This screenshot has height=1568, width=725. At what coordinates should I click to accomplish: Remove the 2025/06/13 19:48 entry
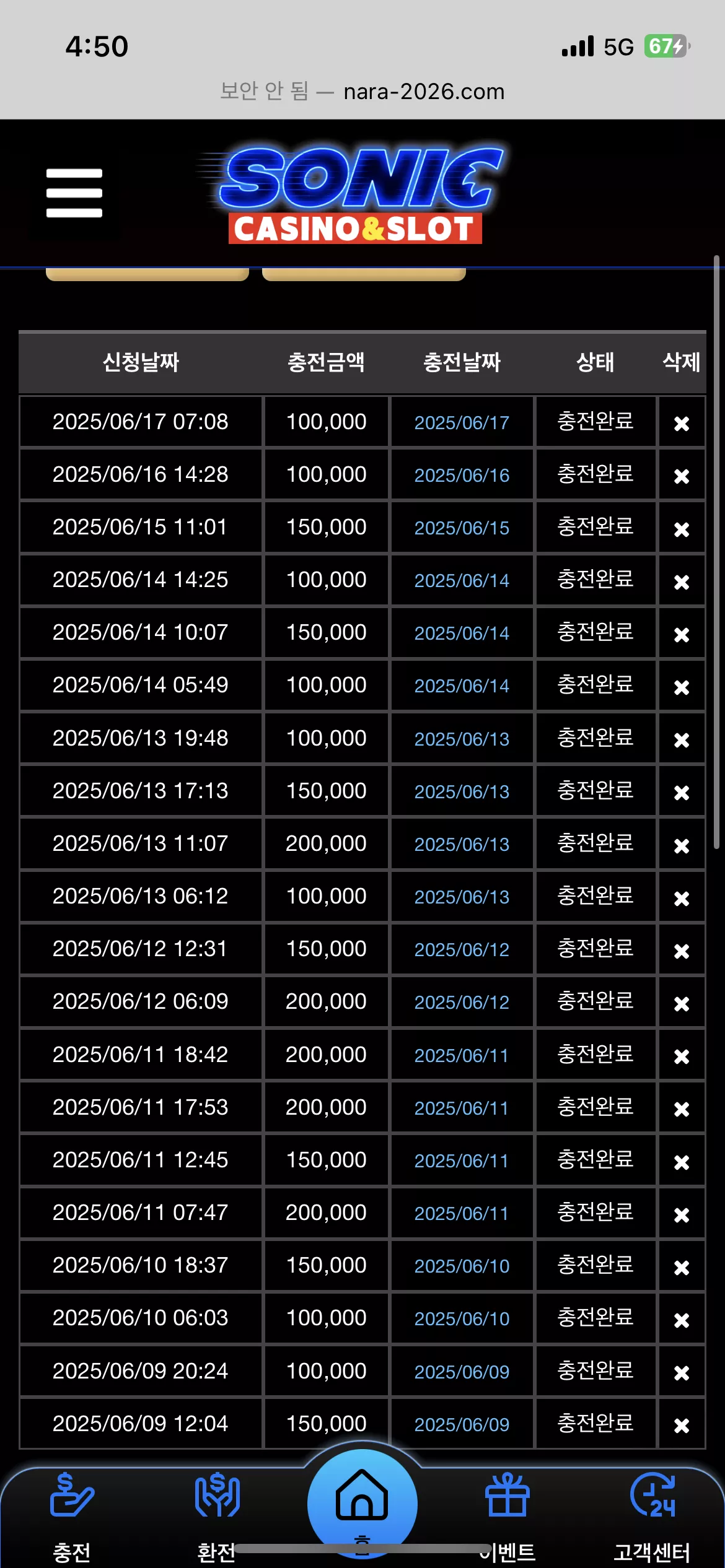pyautogui.click(x=682, y=740)
